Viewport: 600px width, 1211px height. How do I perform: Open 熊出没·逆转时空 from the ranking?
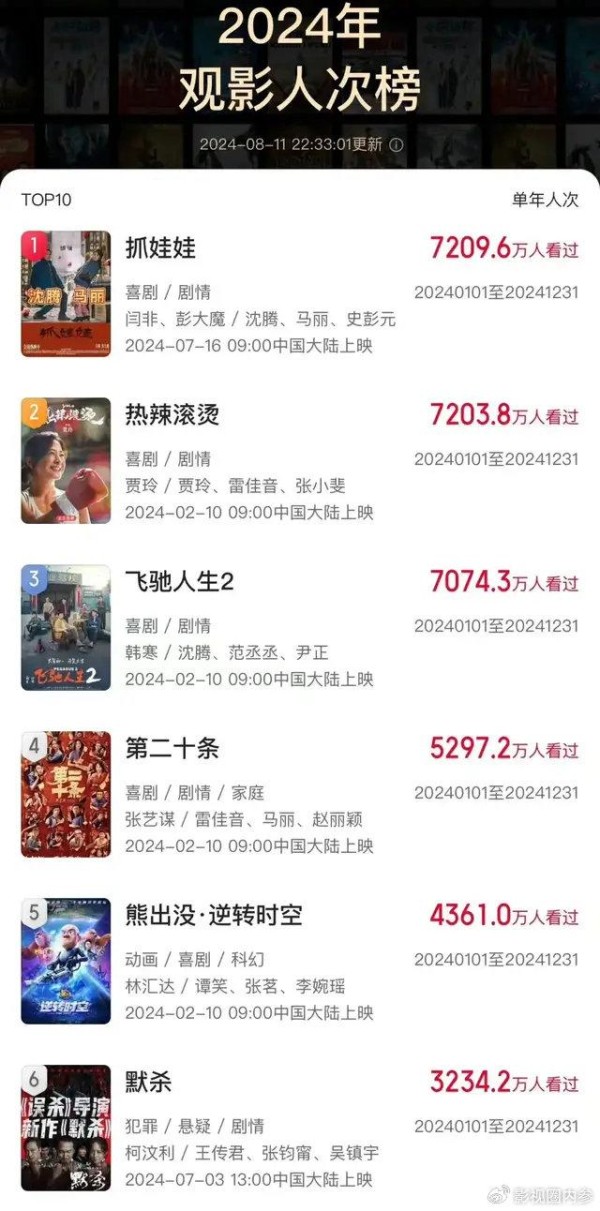tap(300, 962)
